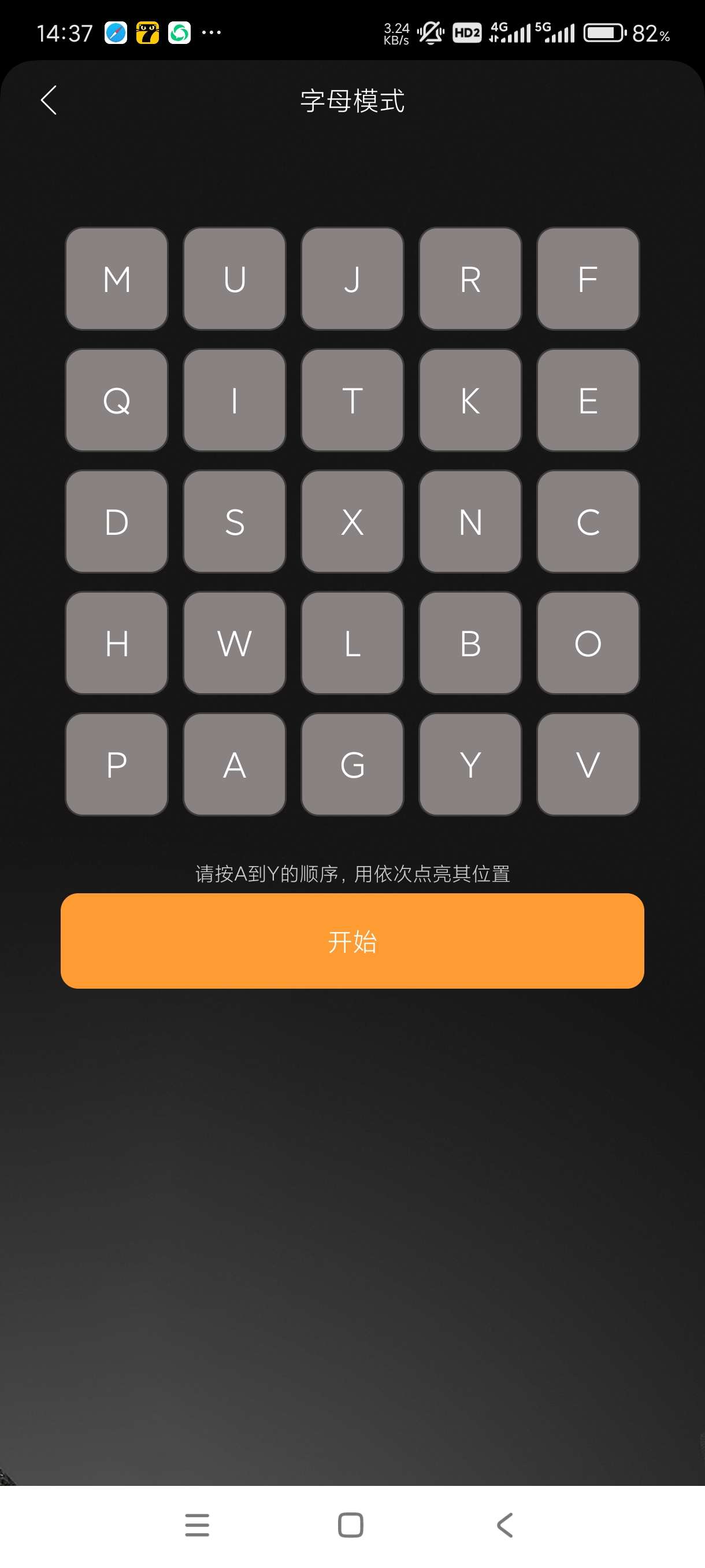705x1568 pixels.
Task: Go to the system home screen
Action: (x=350, y=1525)
